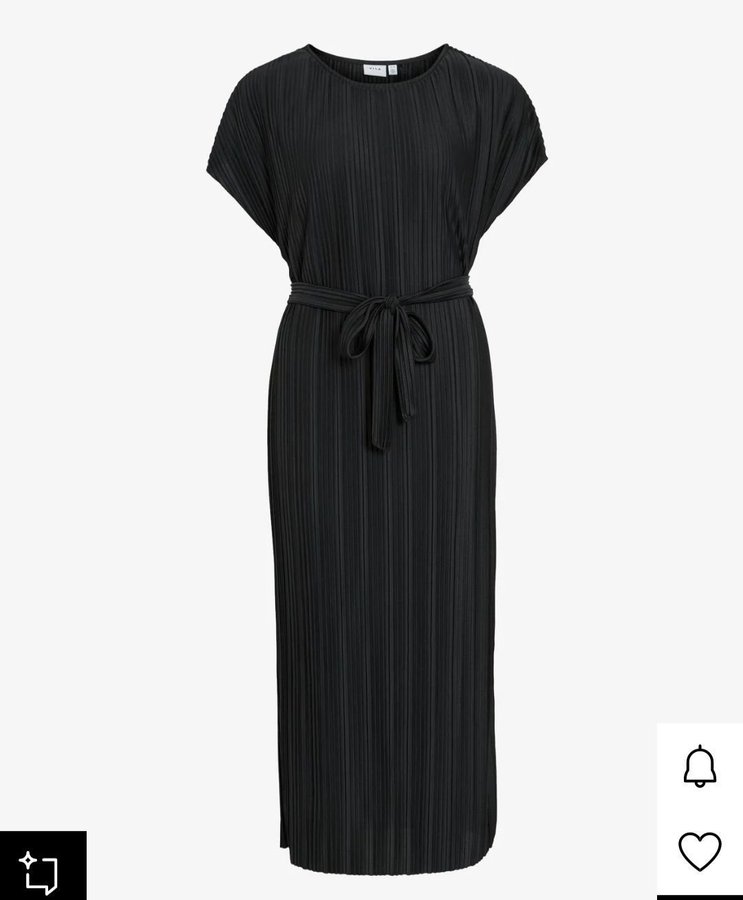Tap the sparkle icon in the black square
Screen dimensions: 743x900
point(40,868)
